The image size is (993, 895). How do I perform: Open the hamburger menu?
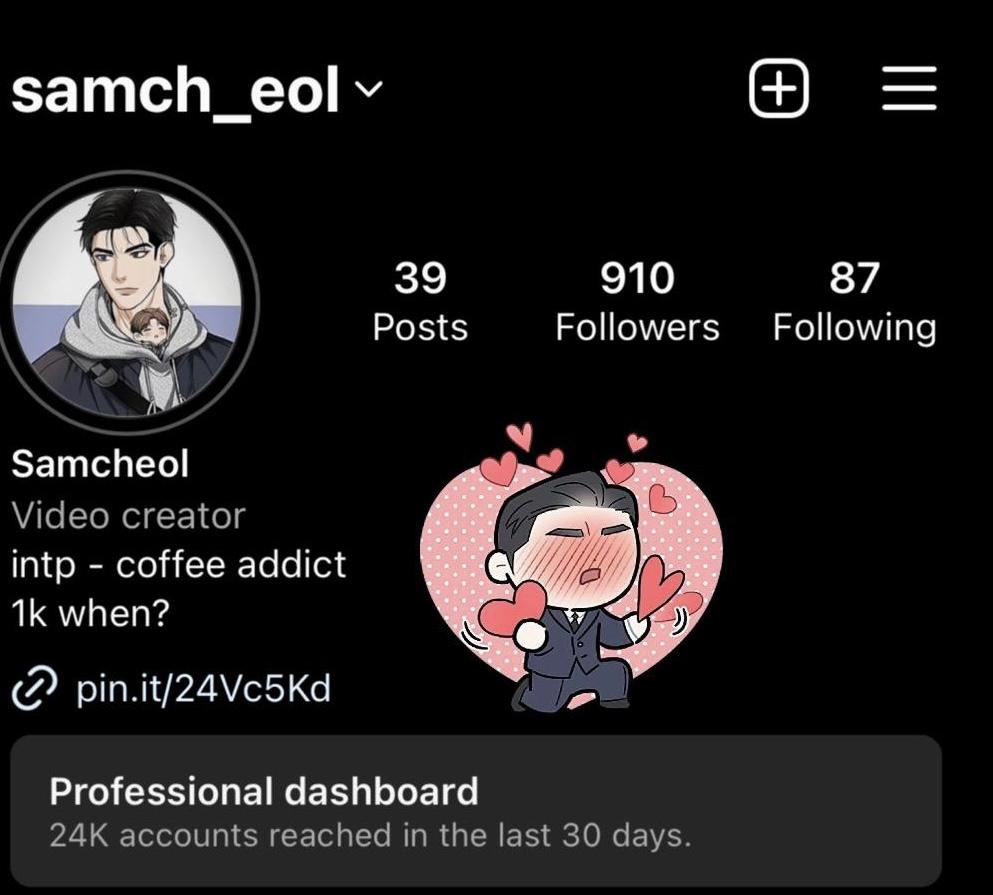[x=909, y=90]
